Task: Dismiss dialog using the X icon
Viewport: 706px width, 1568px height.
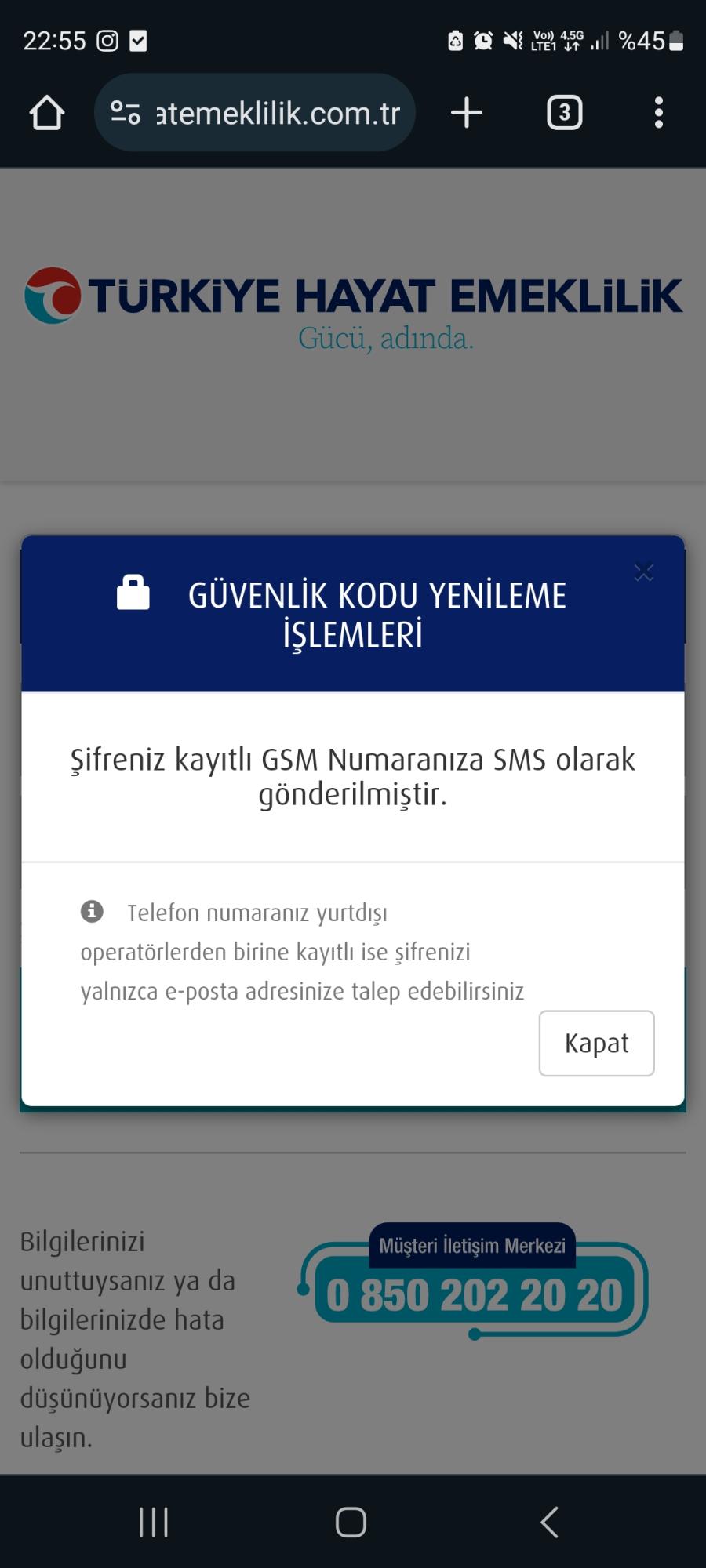Action: tap(643, 573)
